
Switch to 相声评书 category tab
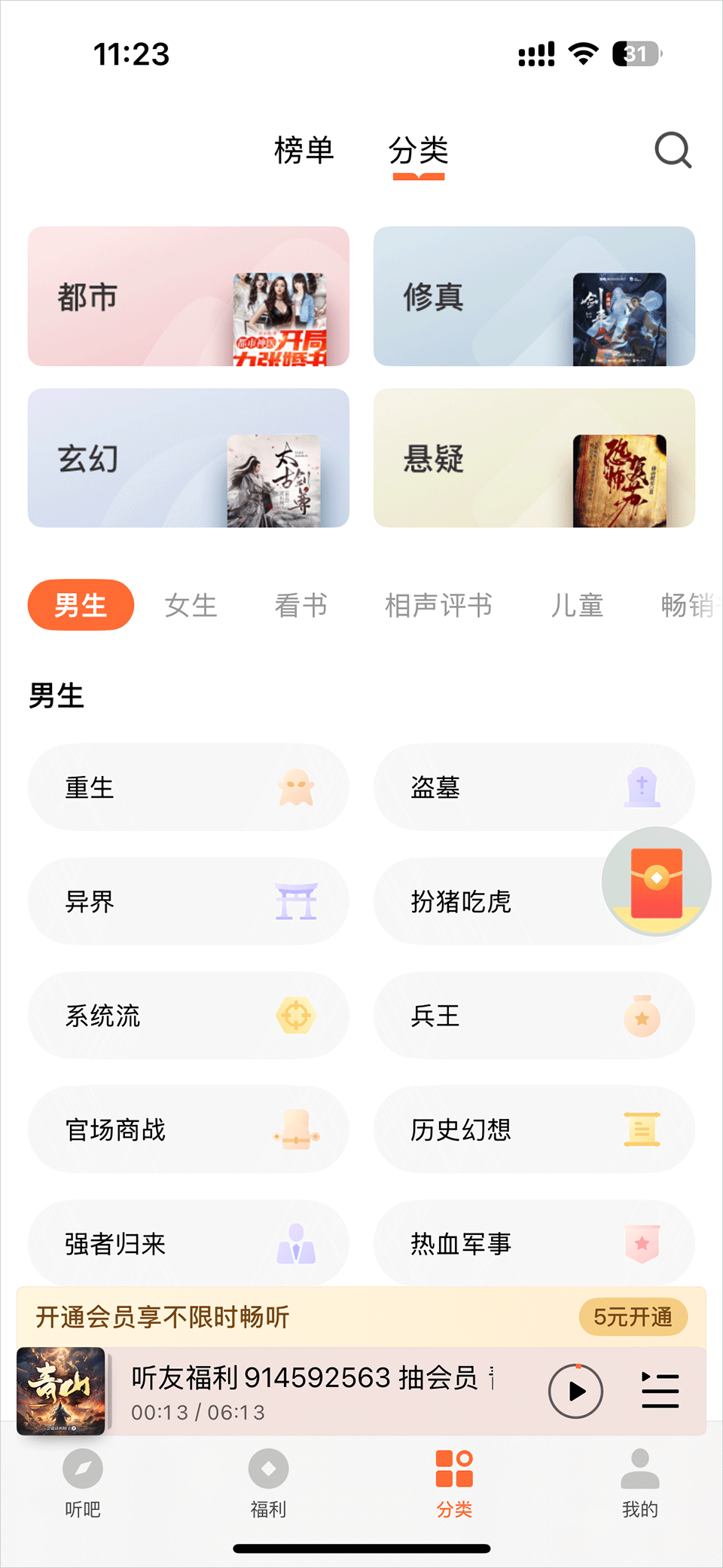tap(438, 605)
